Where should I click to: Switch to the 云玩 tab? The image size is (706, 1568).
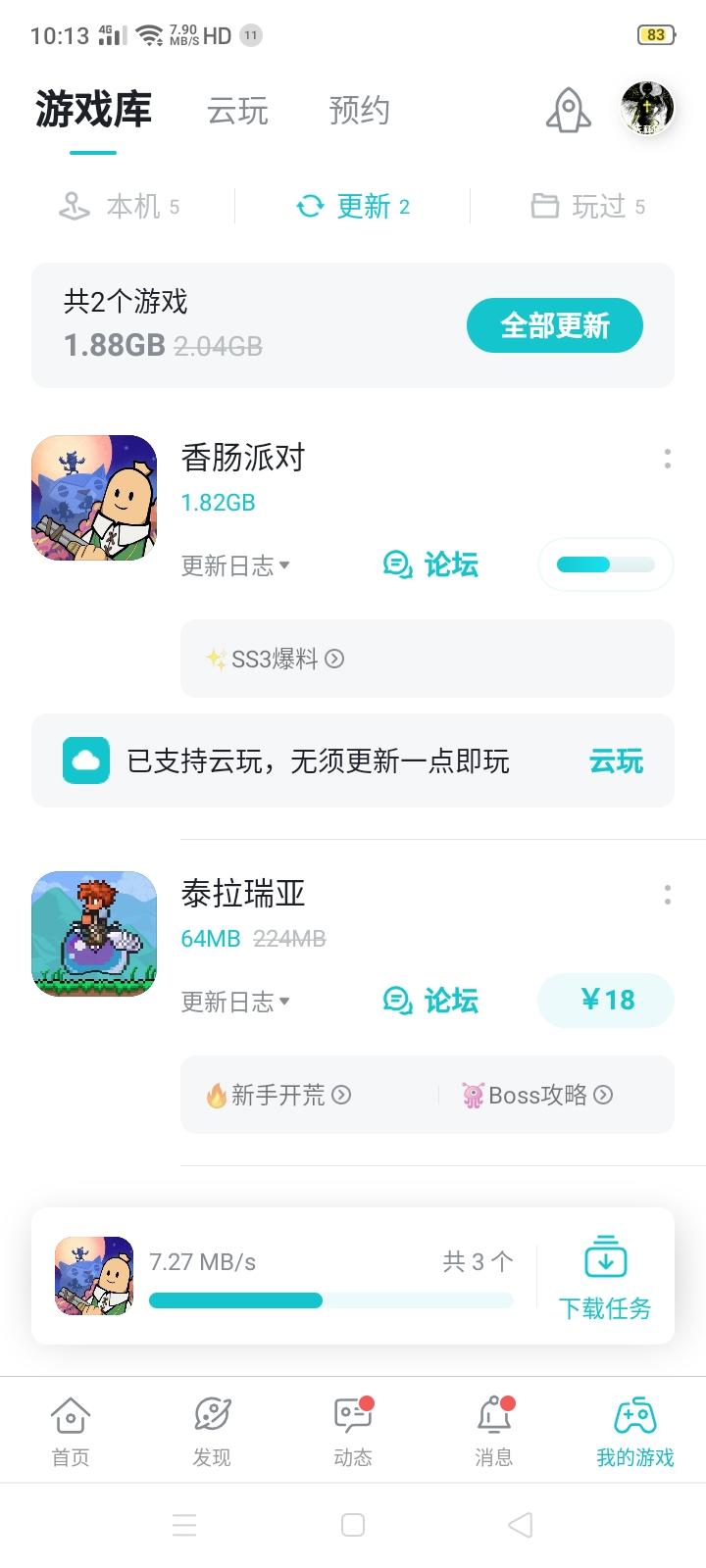coord(237,111)
